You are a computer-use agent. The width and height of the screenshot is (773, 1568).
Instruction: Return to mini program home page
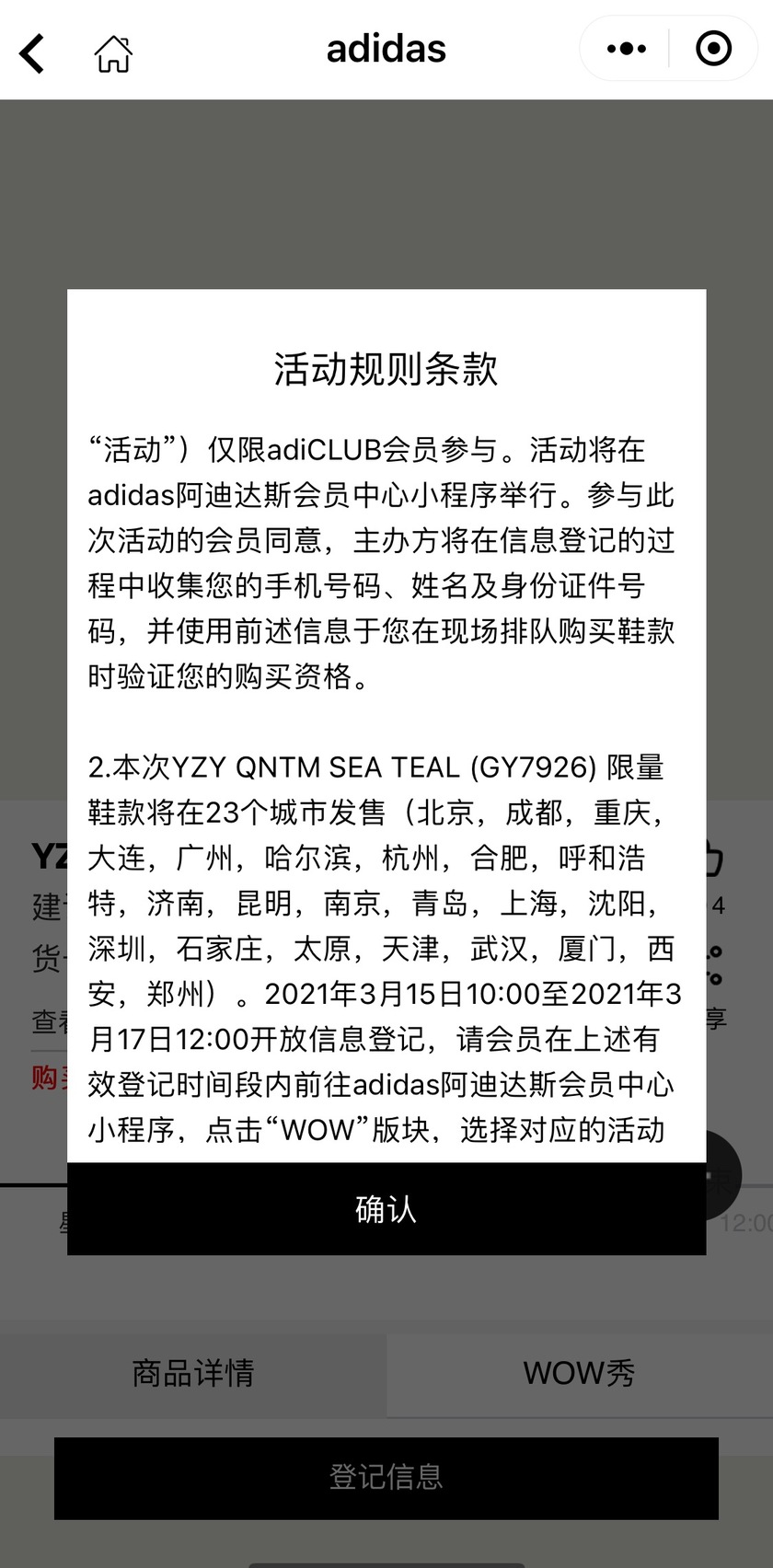click(x=113, y=52)
